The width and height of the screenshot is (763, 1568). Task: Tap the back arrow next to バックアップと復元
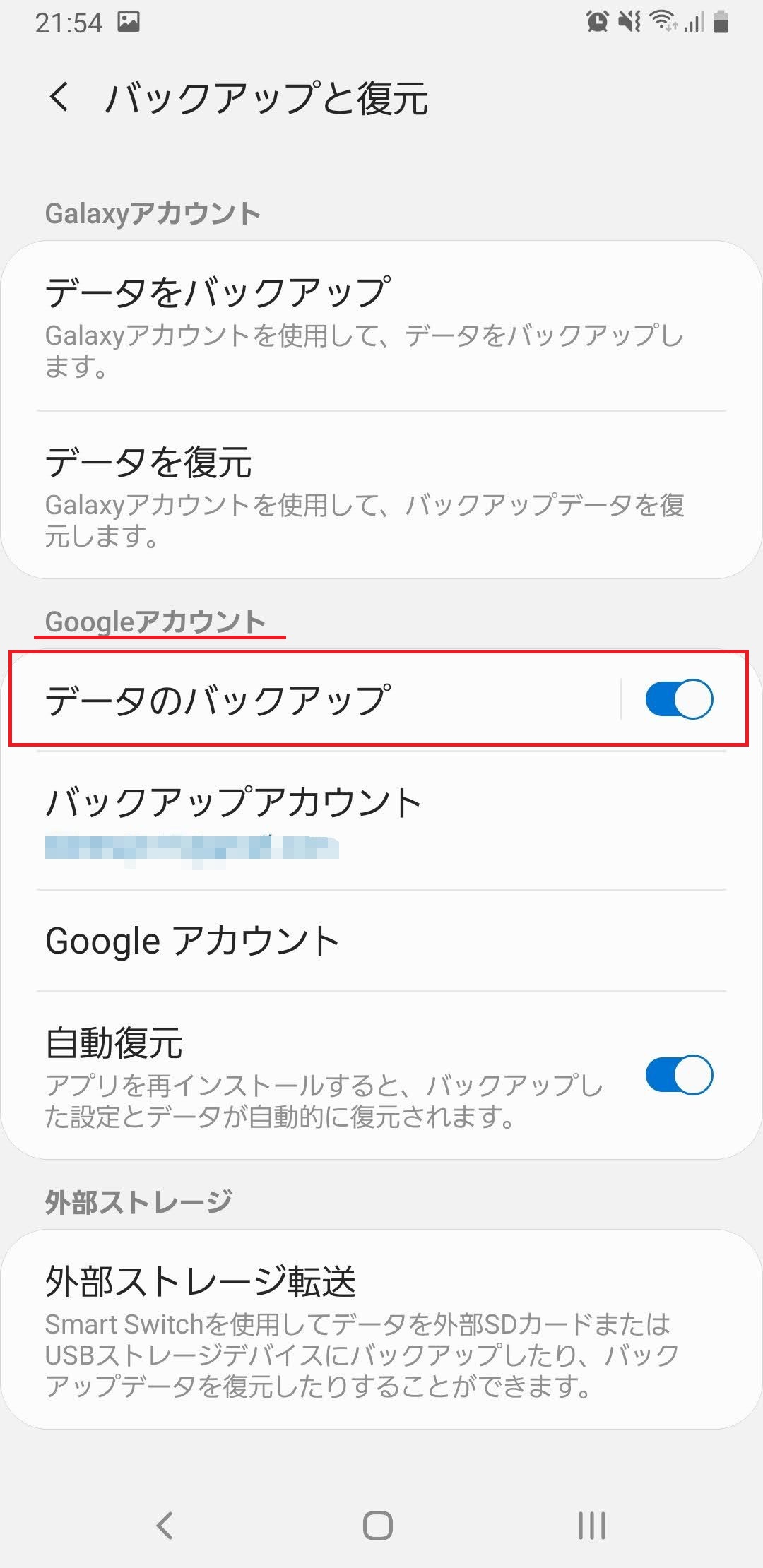pos(59,99)
